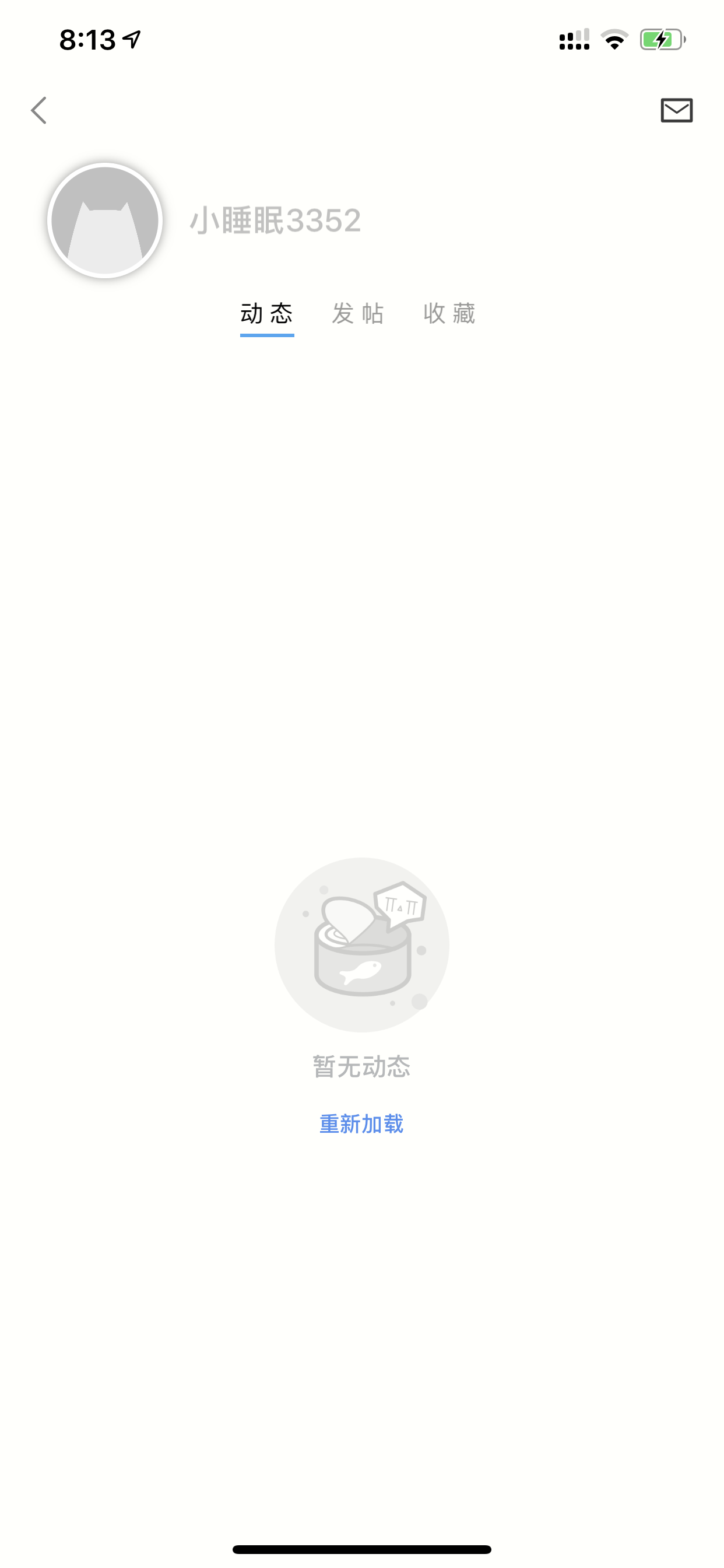Viewport: 724px width, 1568px height.
Task: Open the message envelope icon
Action: pos(677,110)
